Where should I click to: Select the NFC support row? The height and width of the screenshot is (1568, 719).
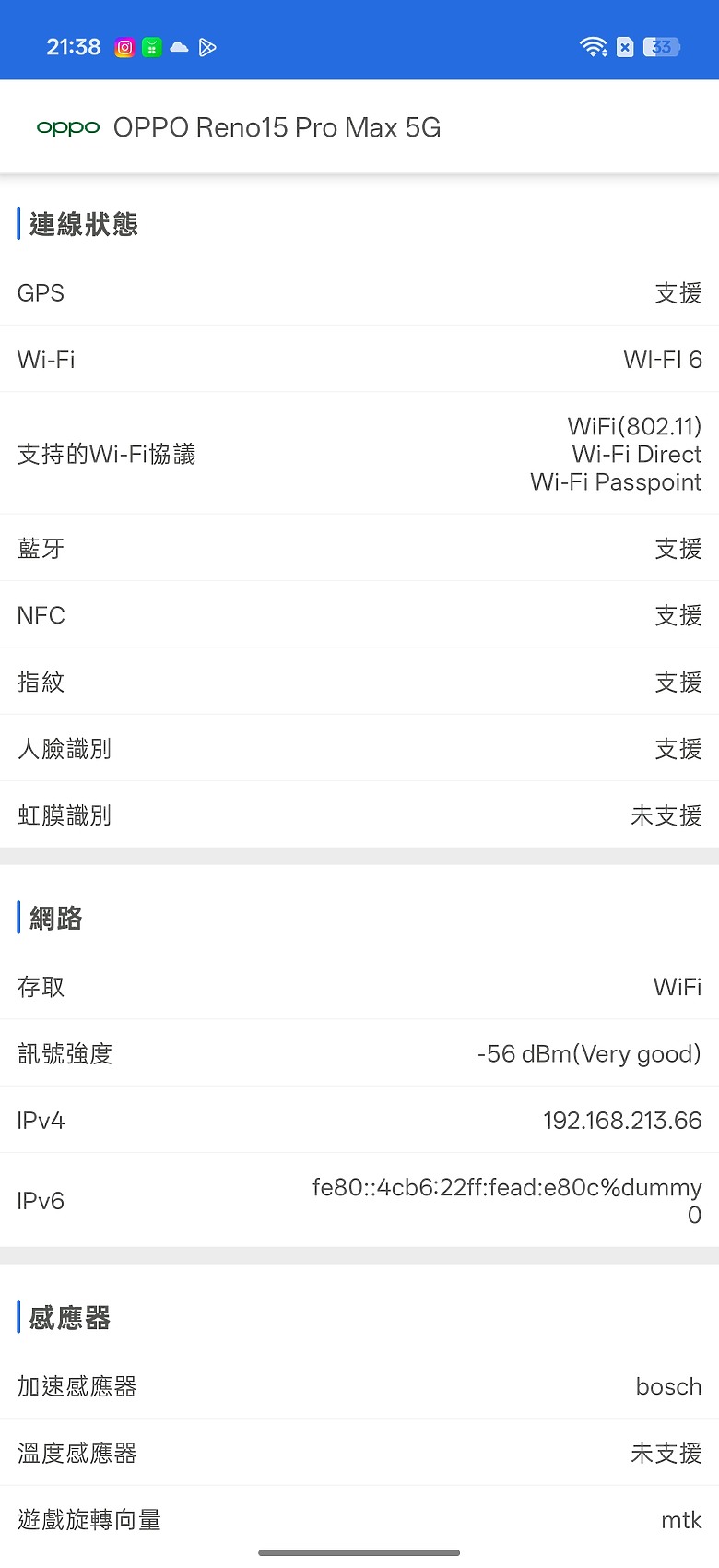359,614
